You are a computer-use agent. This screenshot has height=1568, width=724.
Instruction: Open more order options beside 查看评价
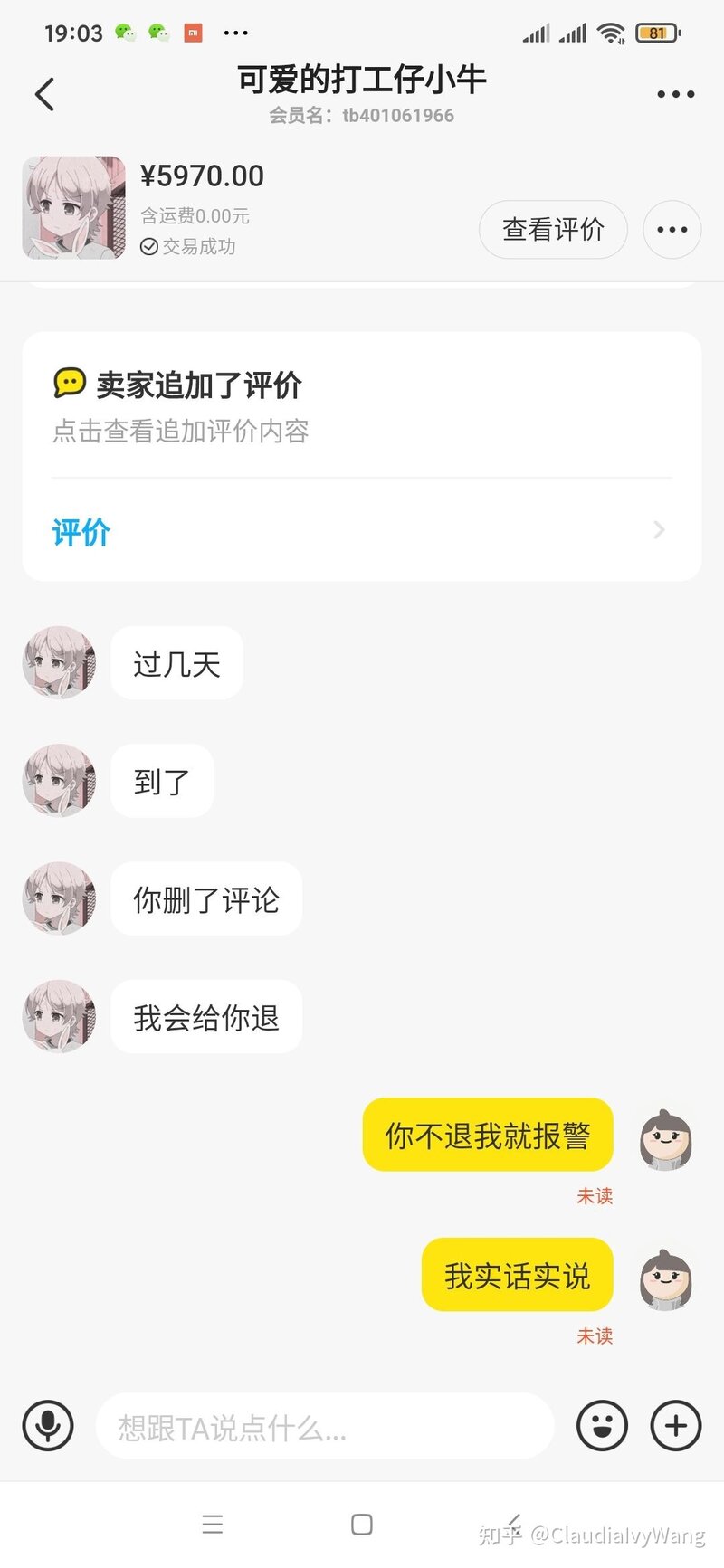pos(672,230)
